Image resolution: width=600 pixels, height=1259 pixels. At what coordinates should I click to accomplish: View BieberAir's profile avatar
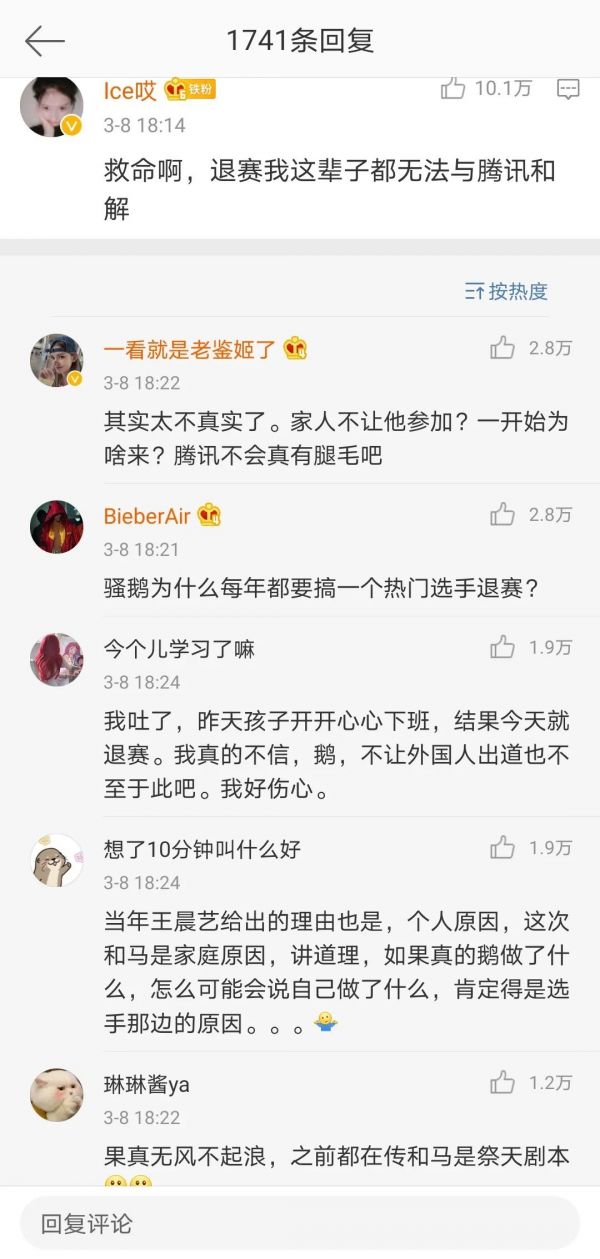(56, 527)
